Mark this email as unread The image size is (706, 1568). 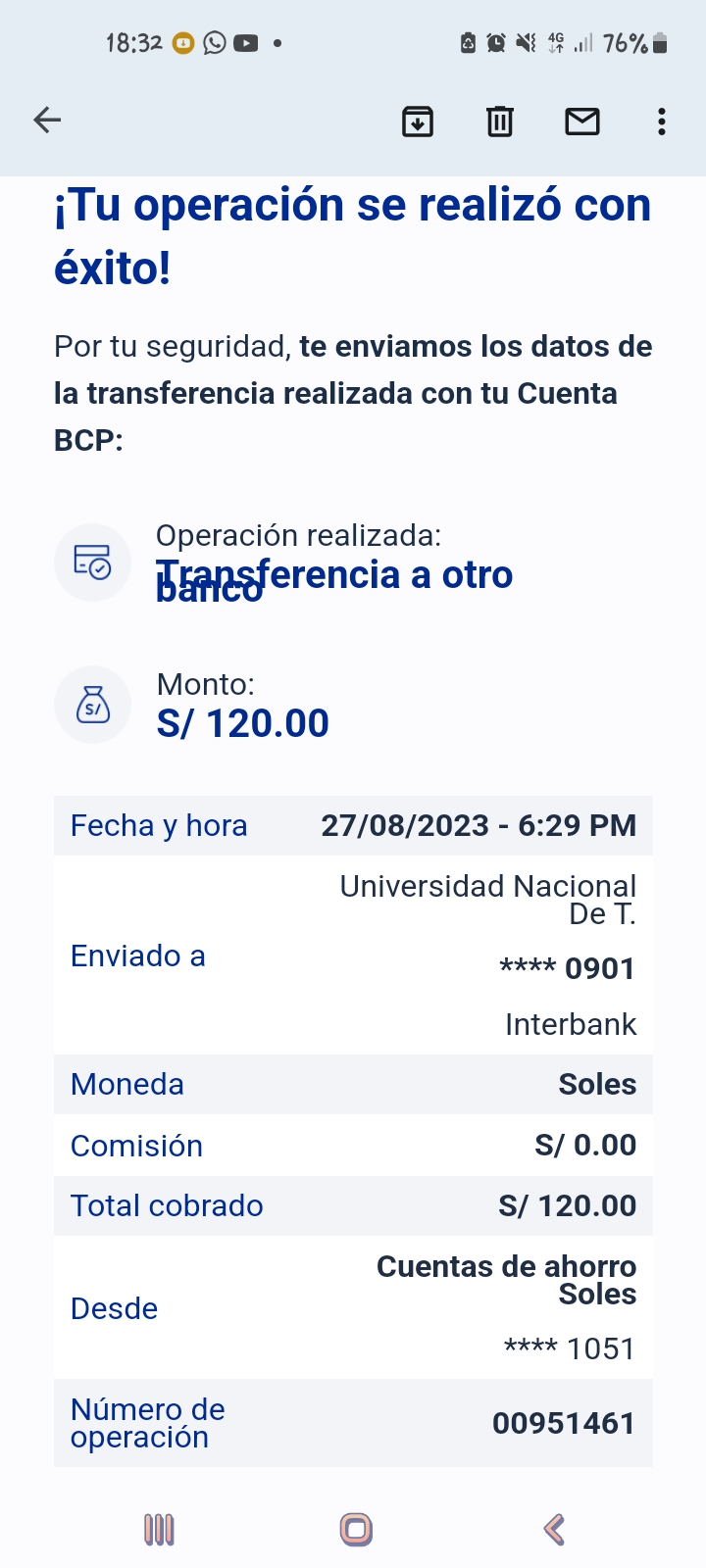point(582,122)
